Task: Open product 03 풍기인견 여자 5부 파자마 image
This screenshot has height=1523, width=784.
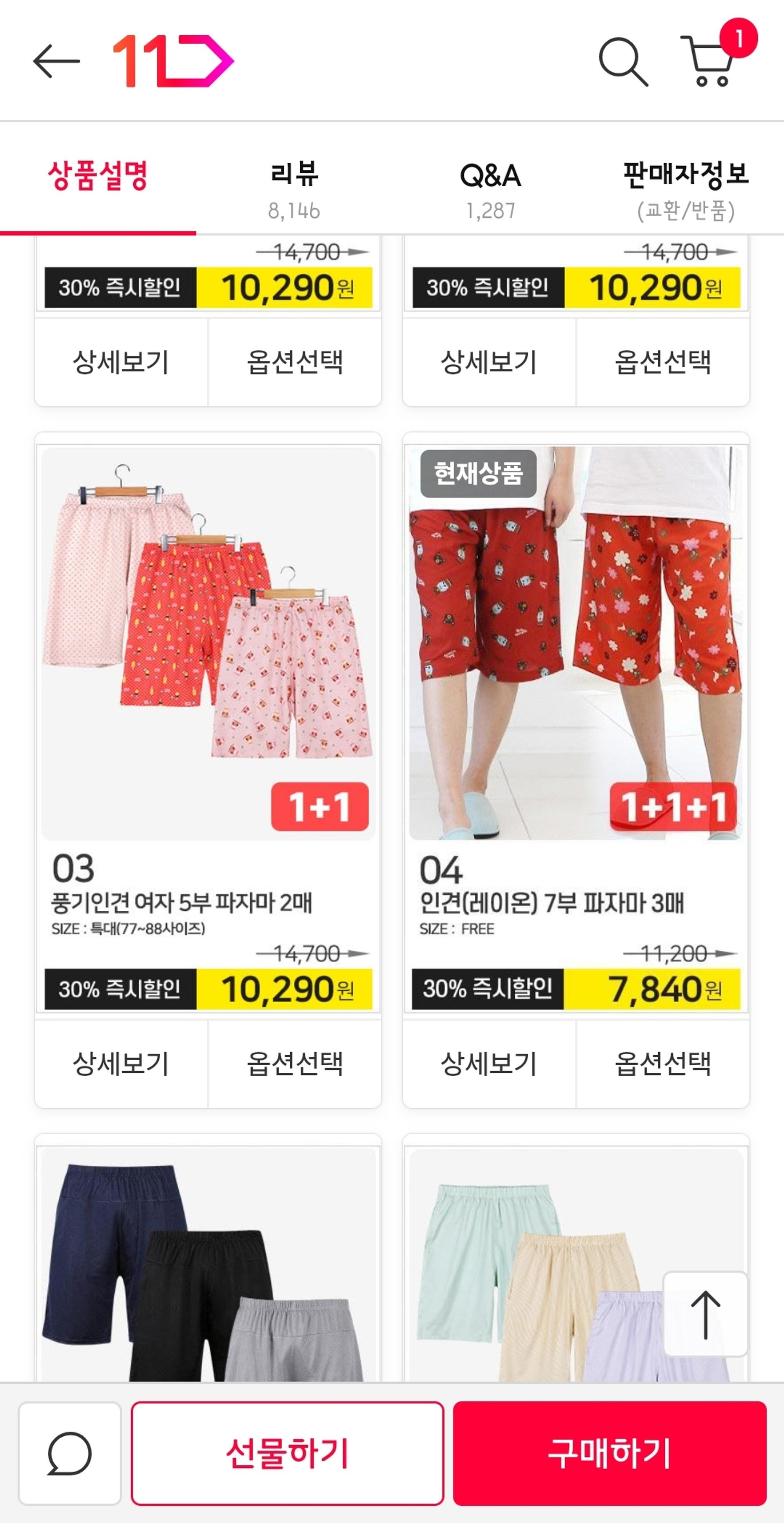Action: click(208, 643)
